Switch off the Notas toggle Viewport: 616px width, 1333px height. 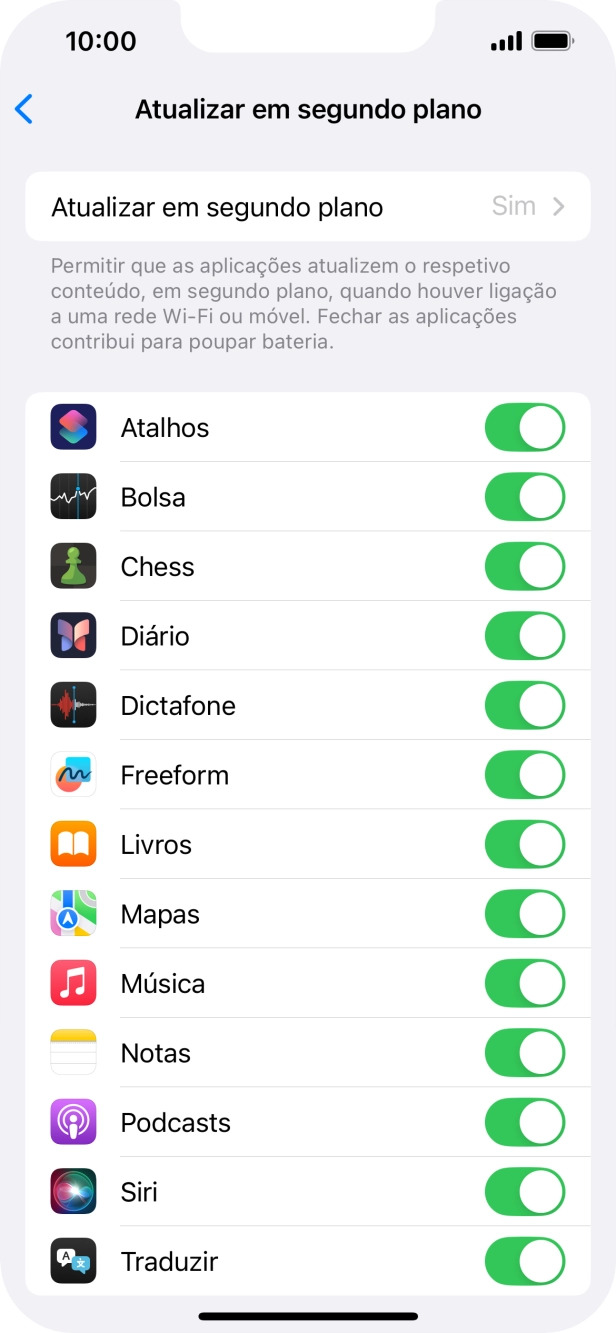525,1053
